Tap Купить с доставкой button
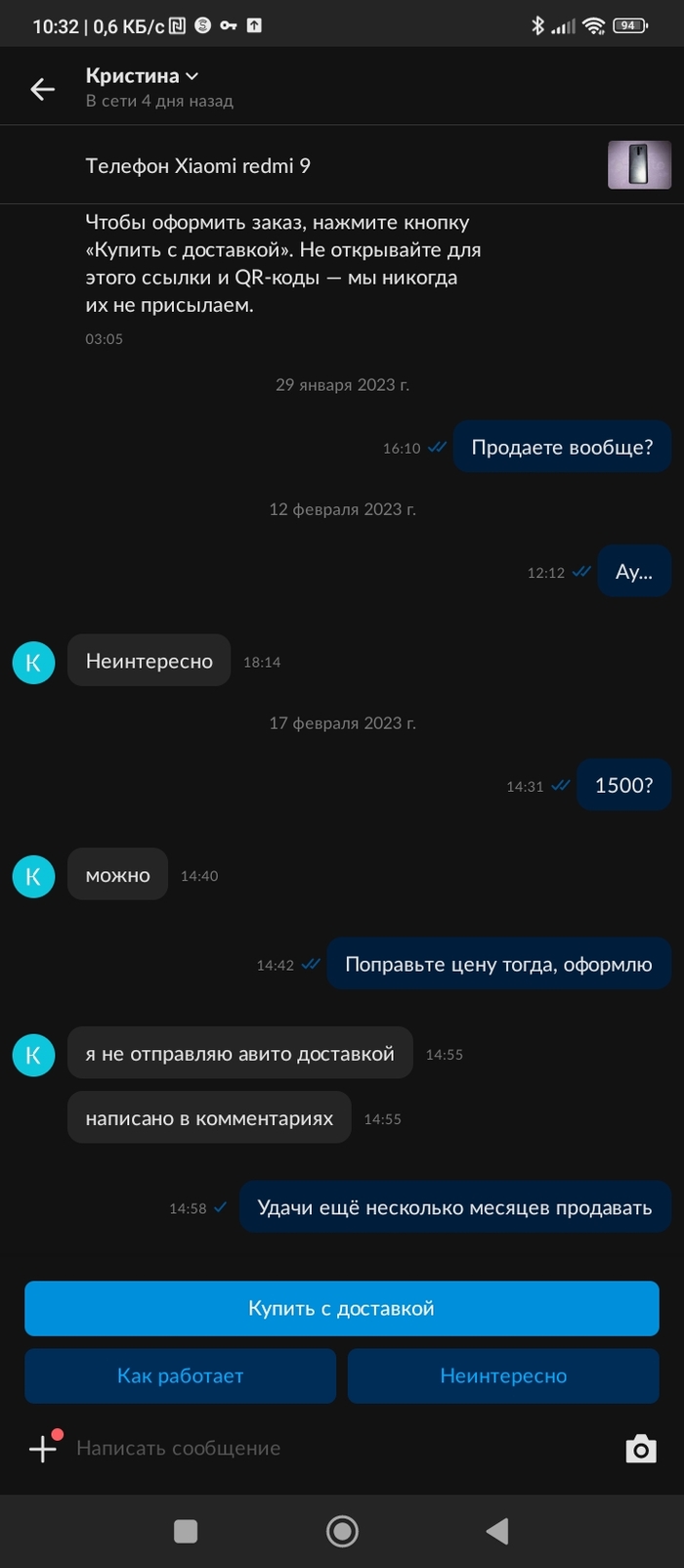 pos(341,1308)
